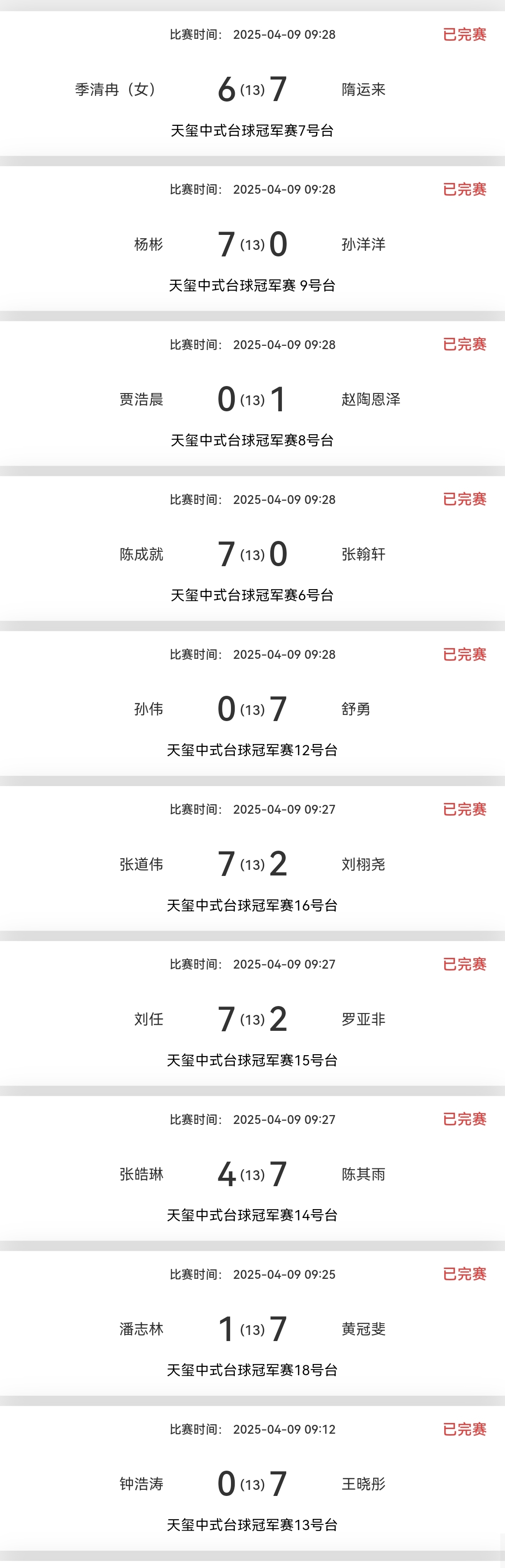Tap the 孙伟 versus 舒勇 match card
The image size is (505, 1568).
pyautogui.click(x=252, y=709)
